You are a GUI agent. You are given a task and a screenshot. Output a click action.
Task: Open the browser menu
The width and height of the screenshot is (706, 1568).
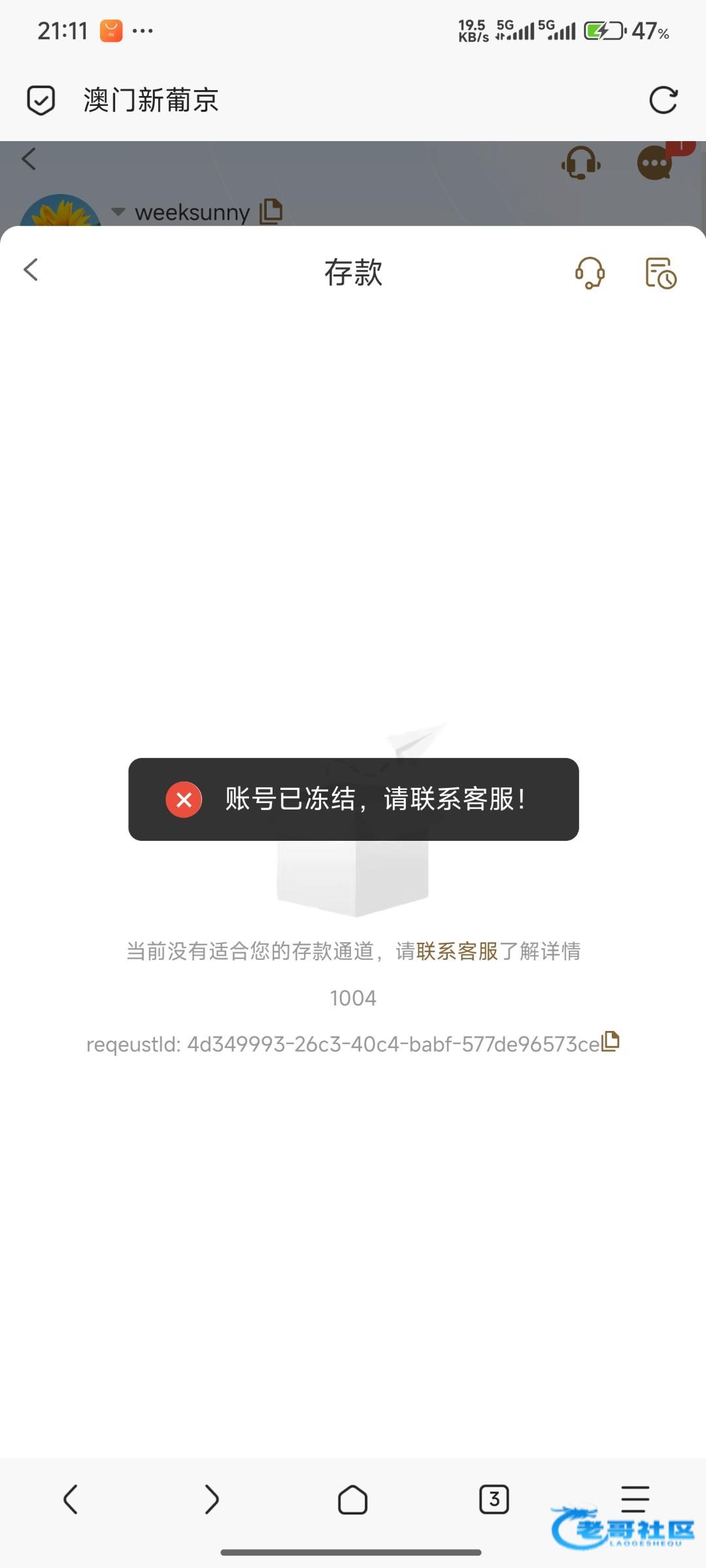635,1498
